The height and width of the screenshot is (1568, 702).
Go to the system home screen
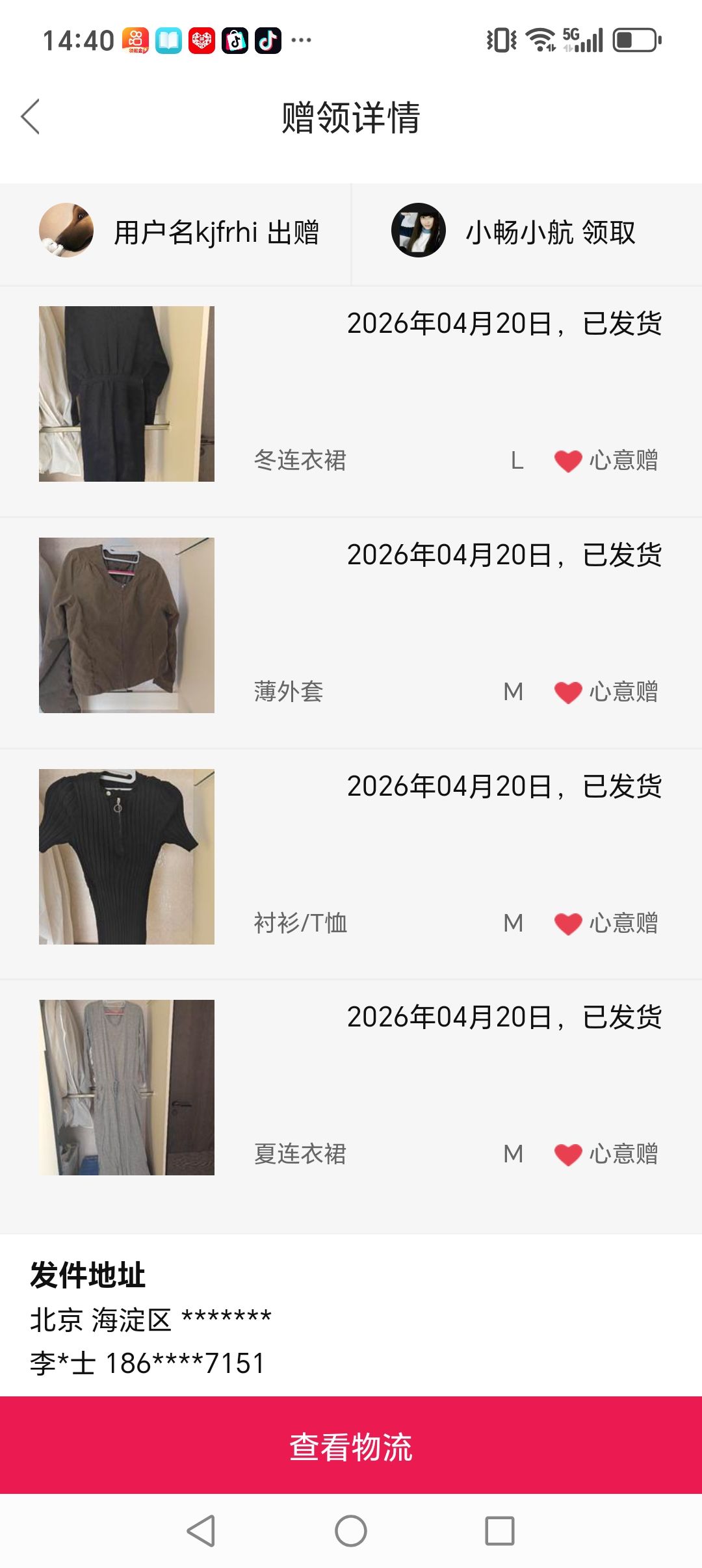click(x=351, y=1531)
